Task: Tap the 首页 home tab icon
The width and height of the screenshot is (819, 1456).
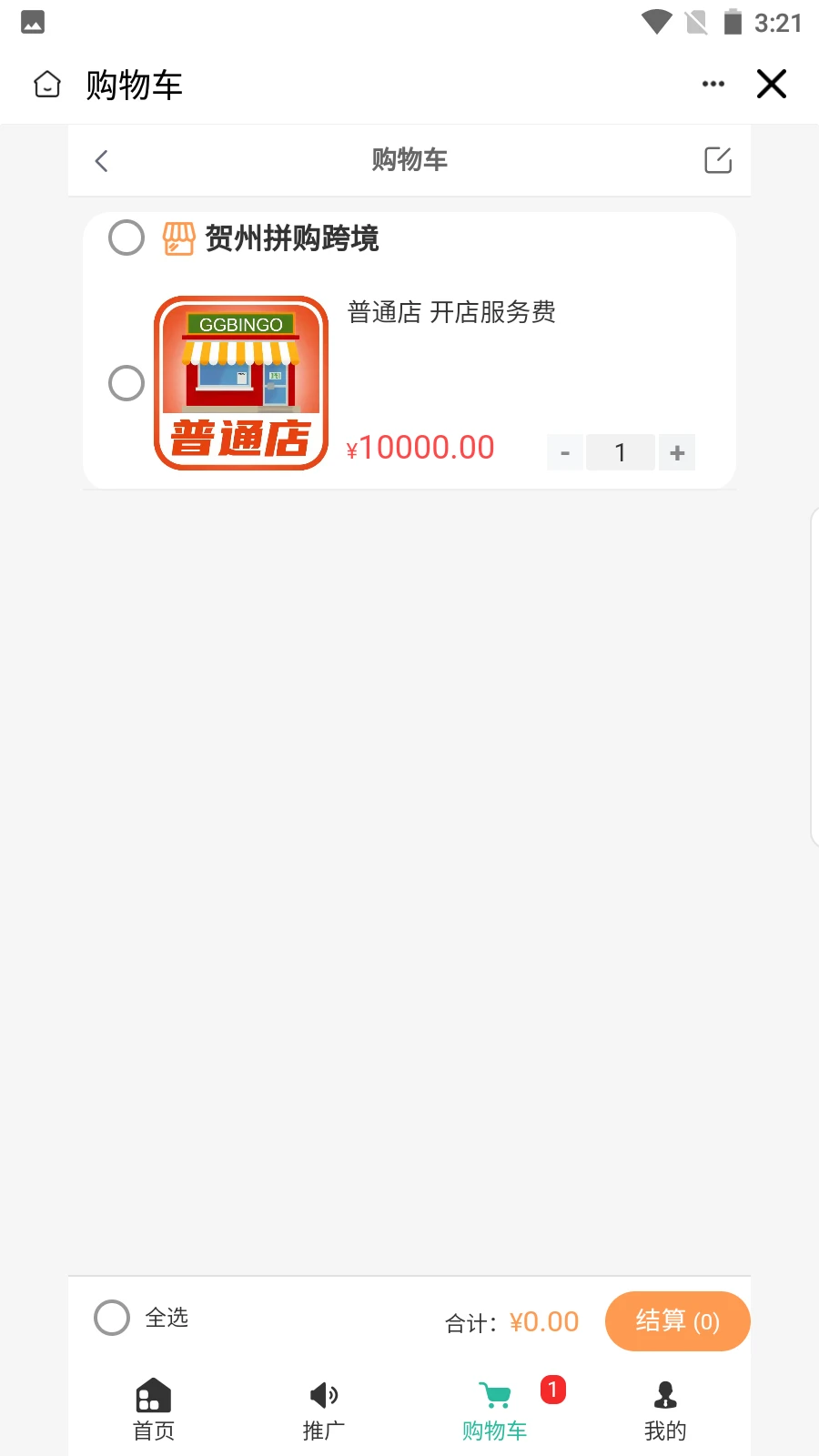Action: (153, 1394)
